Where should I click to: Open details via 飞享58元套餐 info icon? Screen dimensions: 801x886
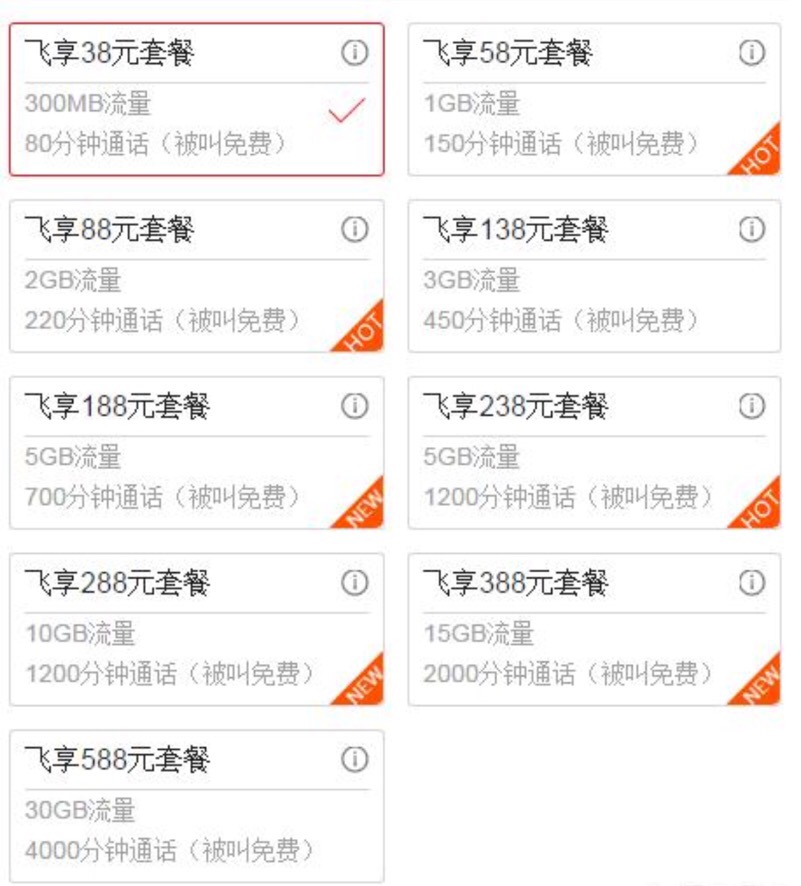point(751,53)
